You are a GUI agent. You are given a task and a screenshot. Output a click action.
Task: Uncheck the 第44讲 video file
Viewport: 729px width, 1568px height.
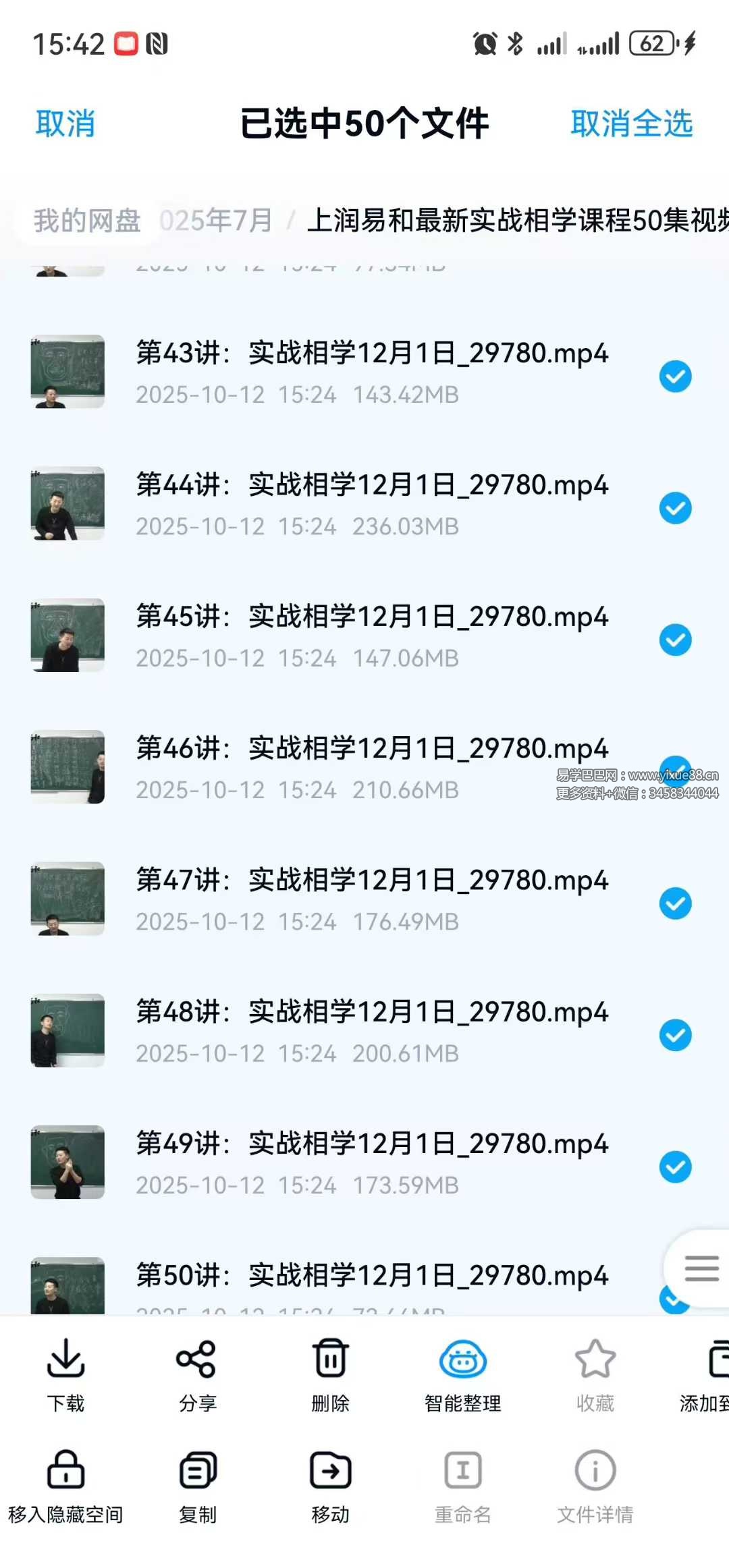pyautogui.click(x=675, y=508)
